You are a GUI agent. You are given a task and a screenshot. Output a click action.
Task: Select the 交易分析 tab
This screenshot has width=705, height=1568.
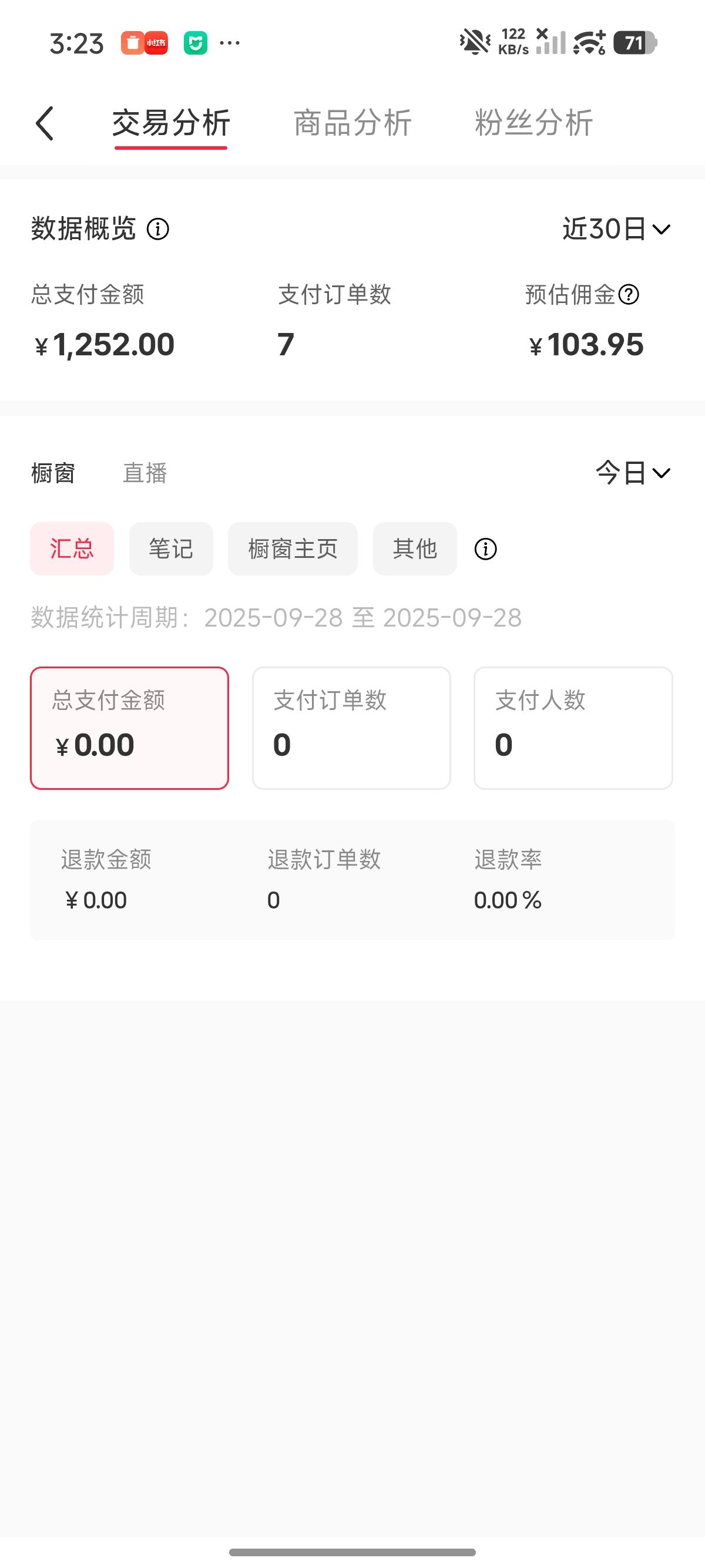[x=171, y=123]
